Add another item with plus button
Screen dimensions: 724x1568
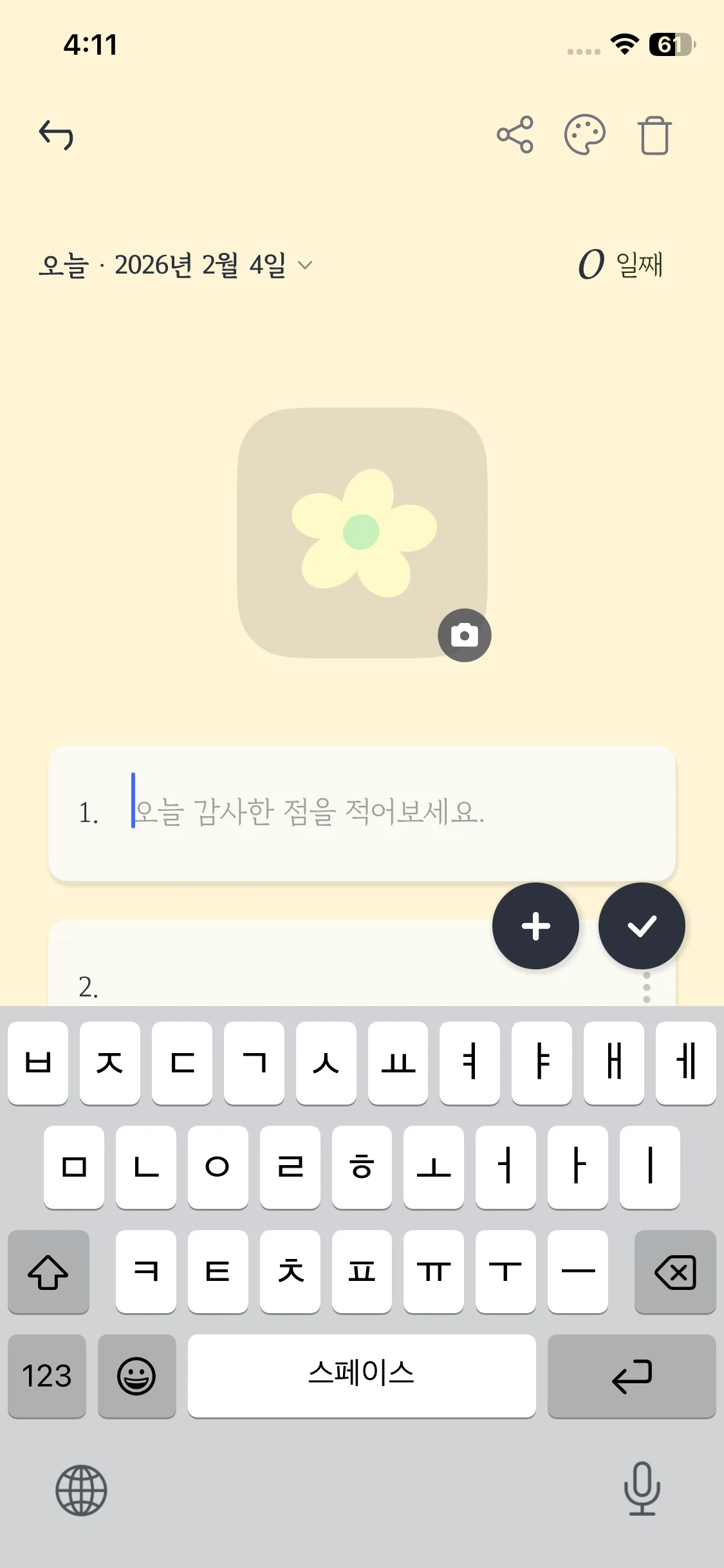tap(535, 926)
